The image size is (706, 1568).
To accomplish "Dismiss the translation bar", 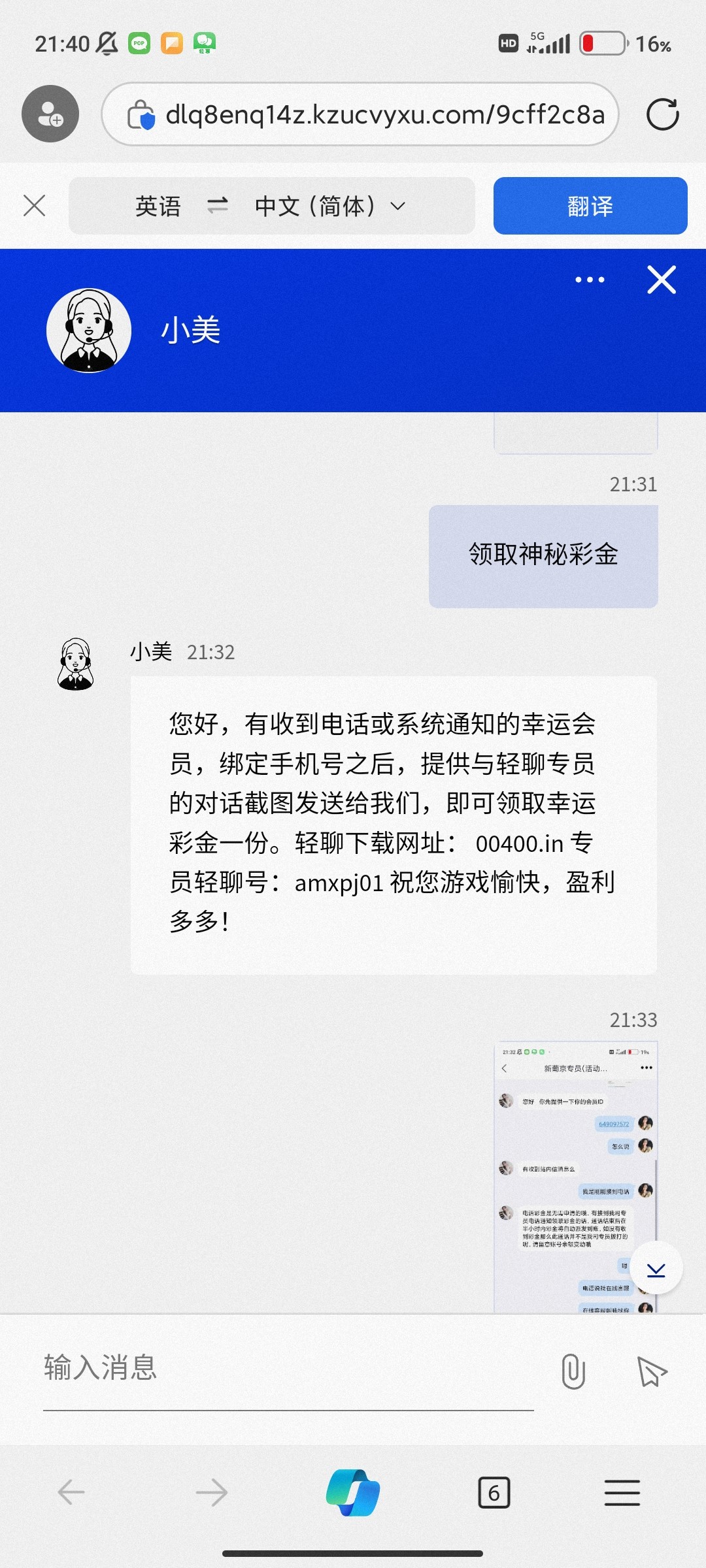I will (x=34, y=206).
